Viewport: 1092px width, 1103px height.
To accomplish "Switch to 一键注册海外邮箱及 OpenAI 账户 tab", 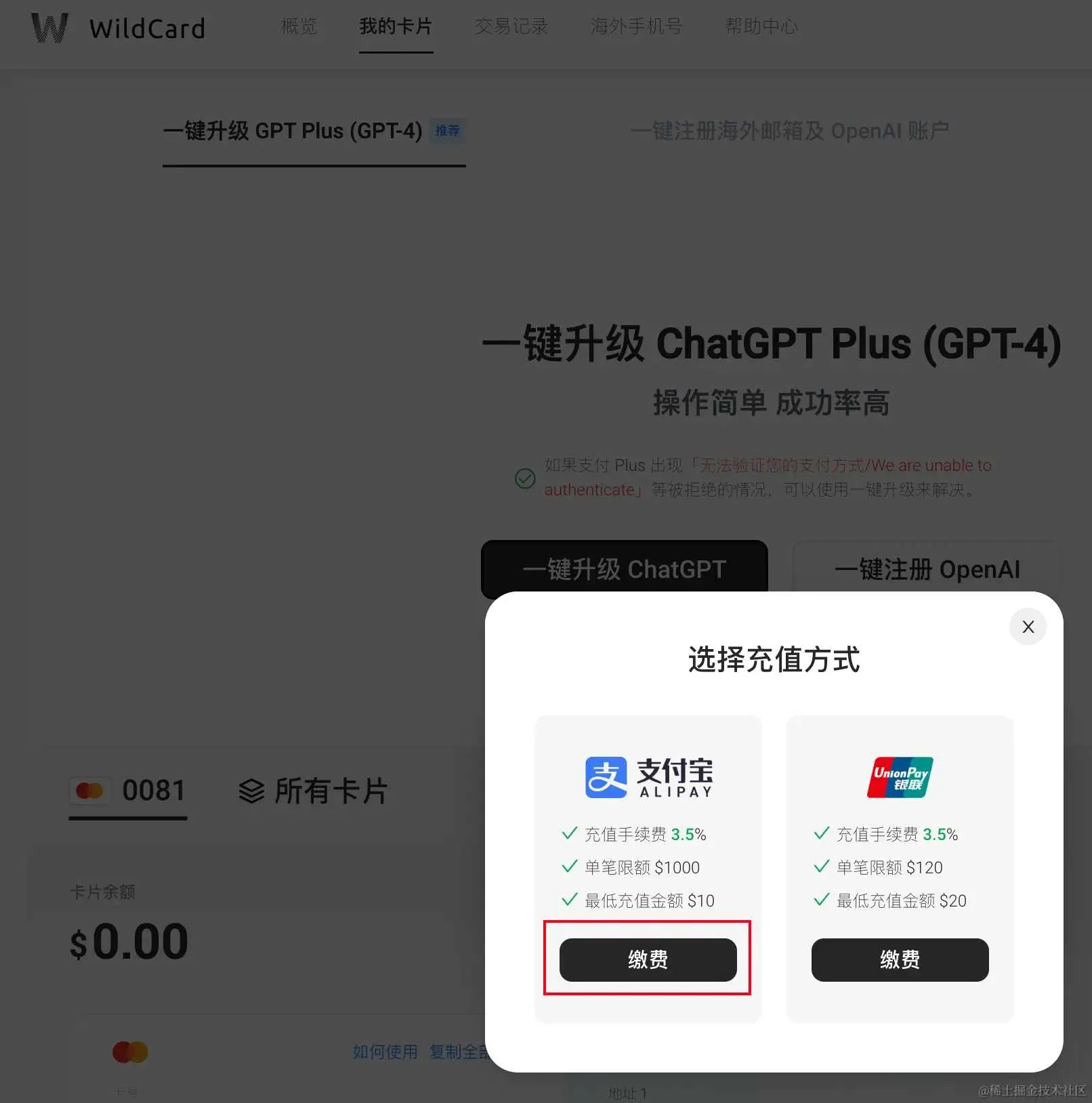I will 789,131.
